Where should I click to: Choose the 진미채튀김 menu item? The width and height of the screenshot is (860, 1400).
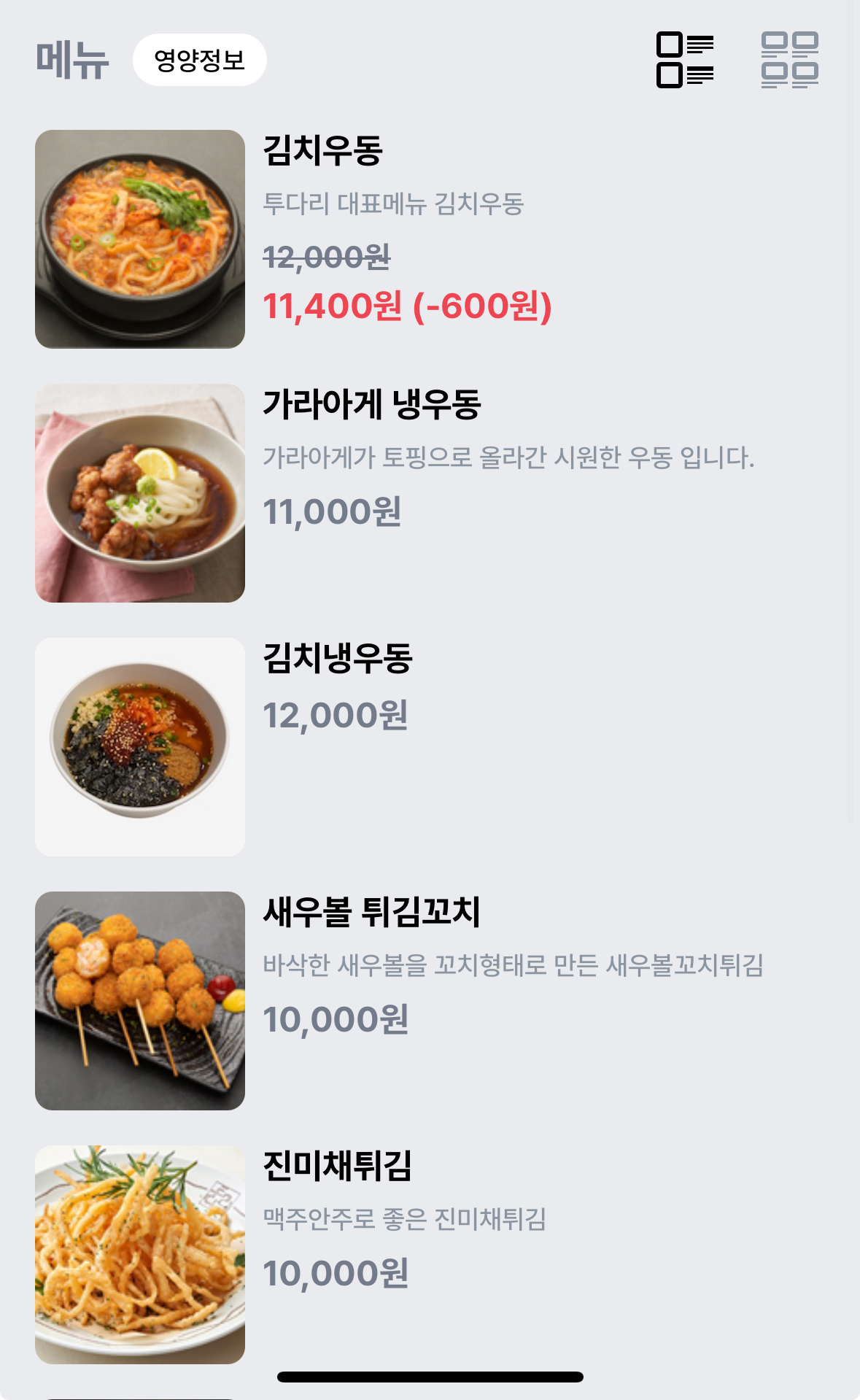click(x=338, y=1166)
